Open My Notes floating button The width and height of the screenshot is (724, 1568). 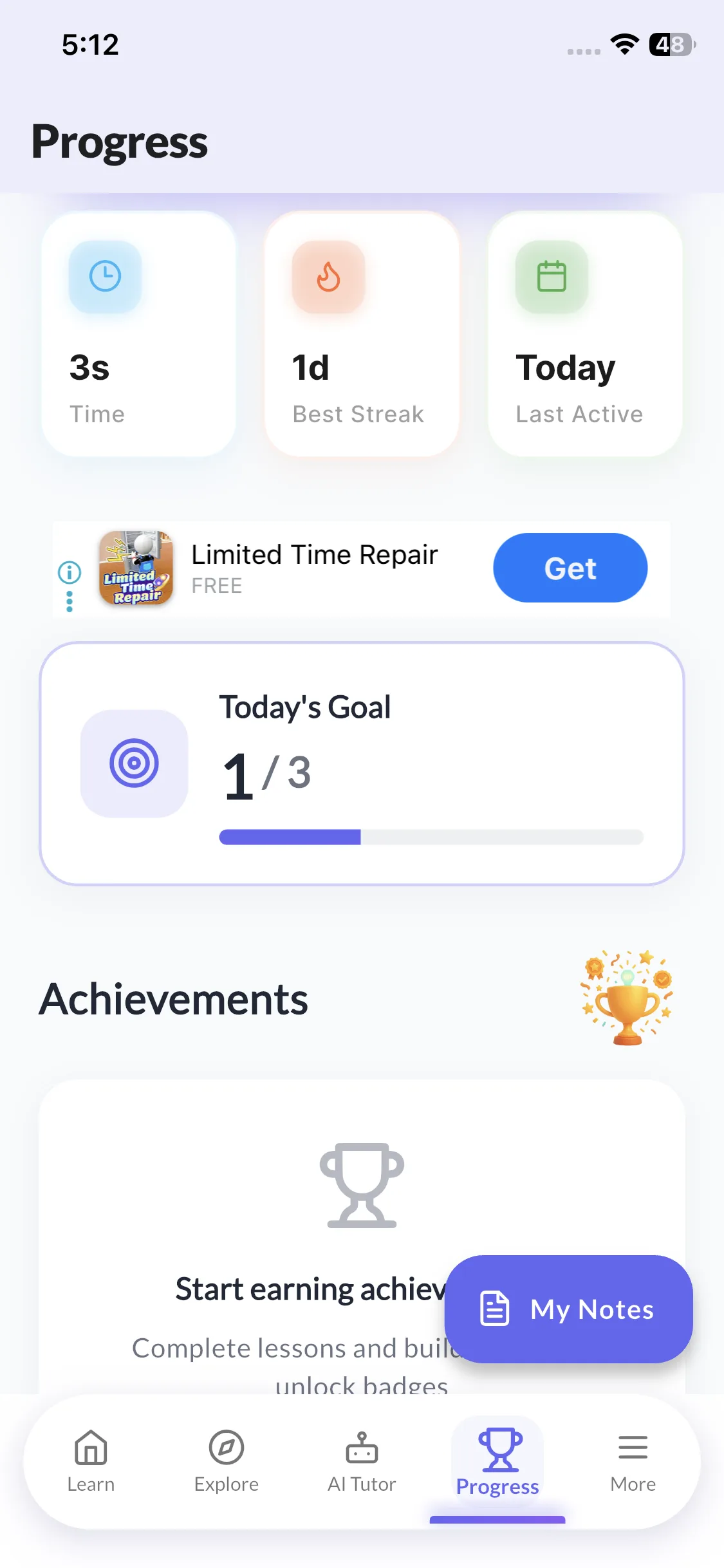coord(568,1309)
